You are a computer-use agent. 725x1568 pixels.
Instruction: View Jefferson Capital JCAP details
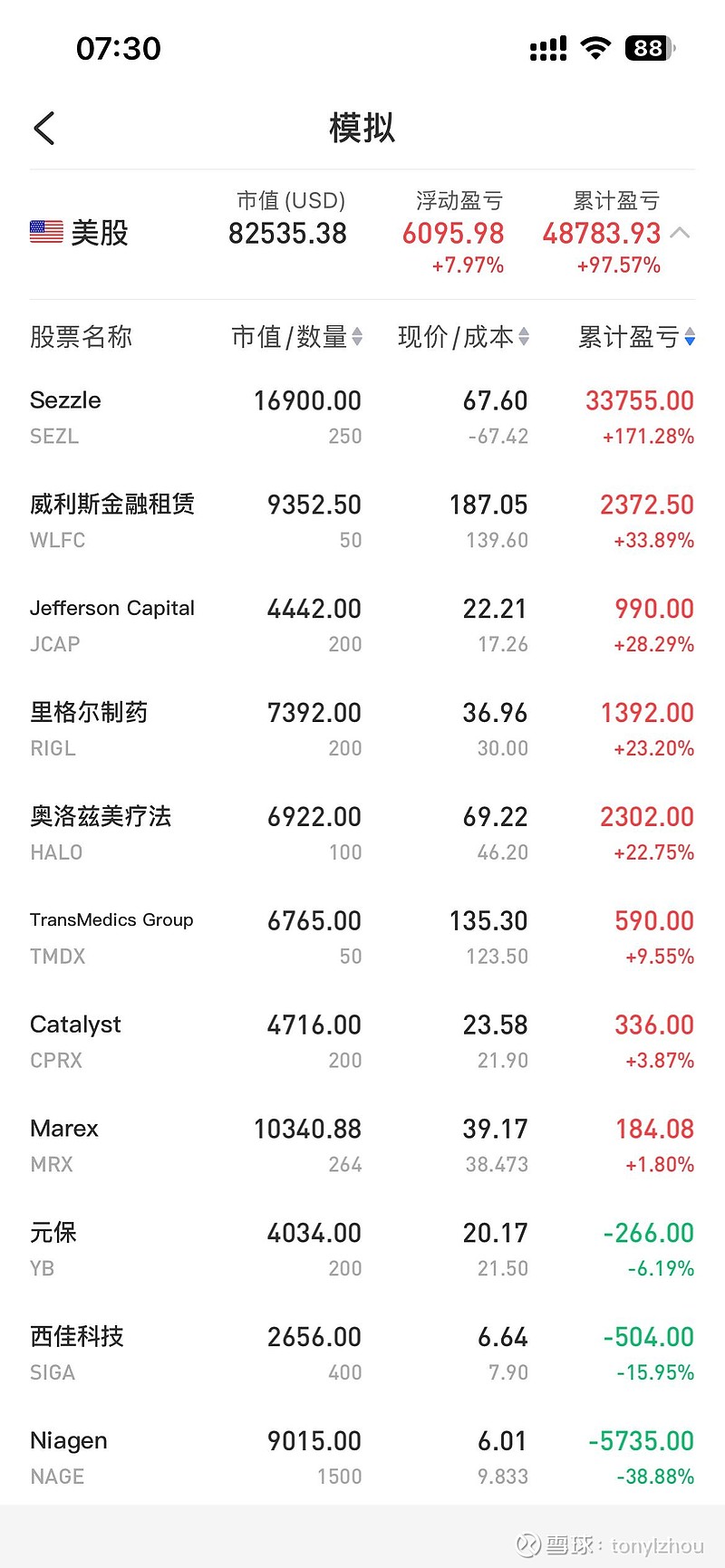(362, 626)
